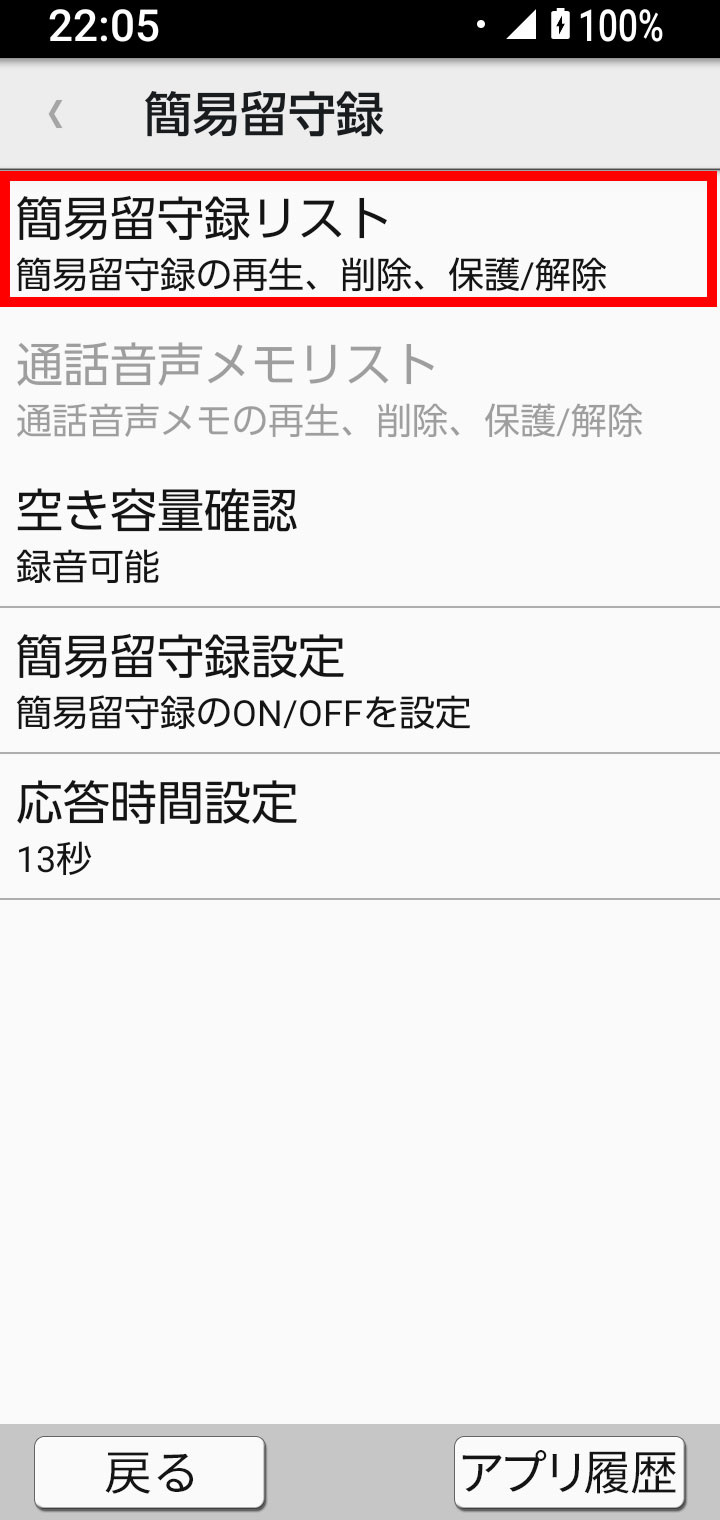The image size is (720, 1520).
Task: Open 応答時間設定 (13秒)
Action: point(360,826)
